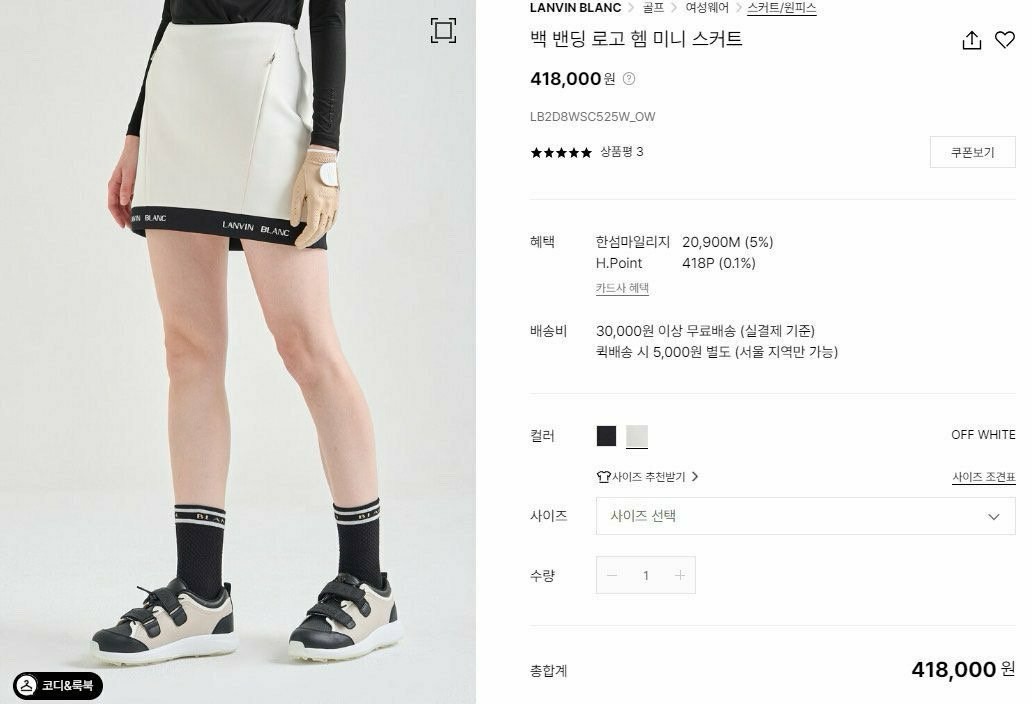Tap the 쿠폰보기 button

click(972, 152)
